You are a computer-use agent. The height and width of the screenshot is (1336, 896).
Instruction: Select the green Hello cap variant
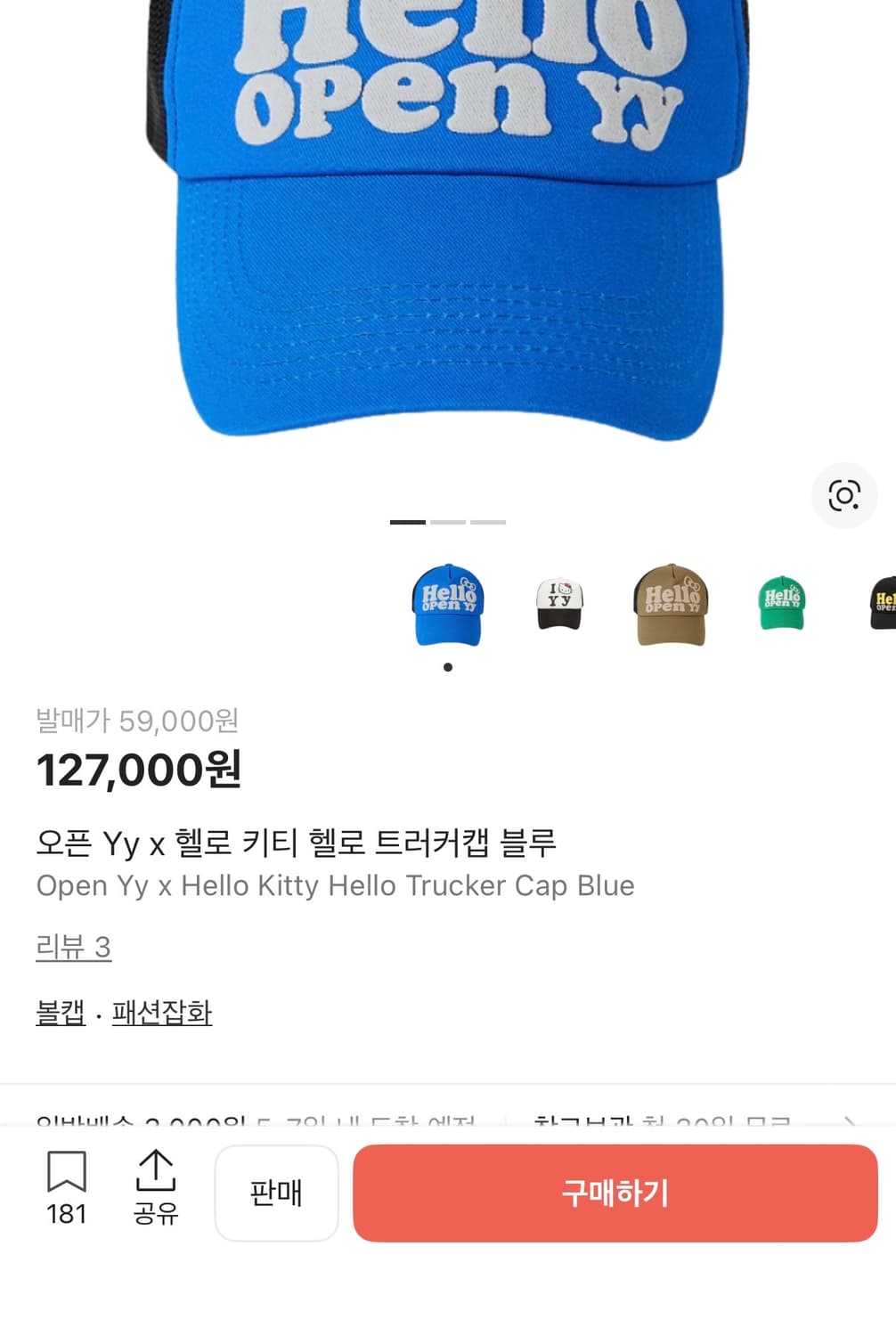click(780, 604)
